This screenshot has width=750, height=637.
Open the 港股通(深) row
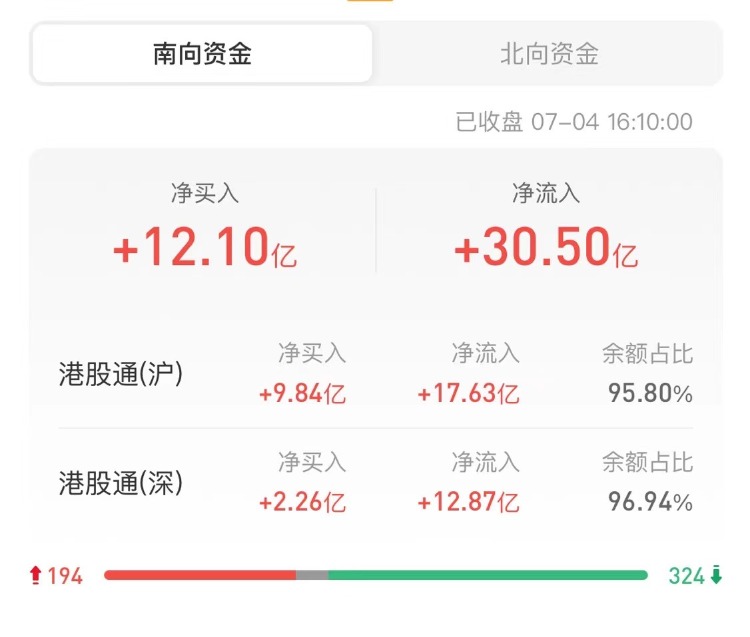pos(375,484)
